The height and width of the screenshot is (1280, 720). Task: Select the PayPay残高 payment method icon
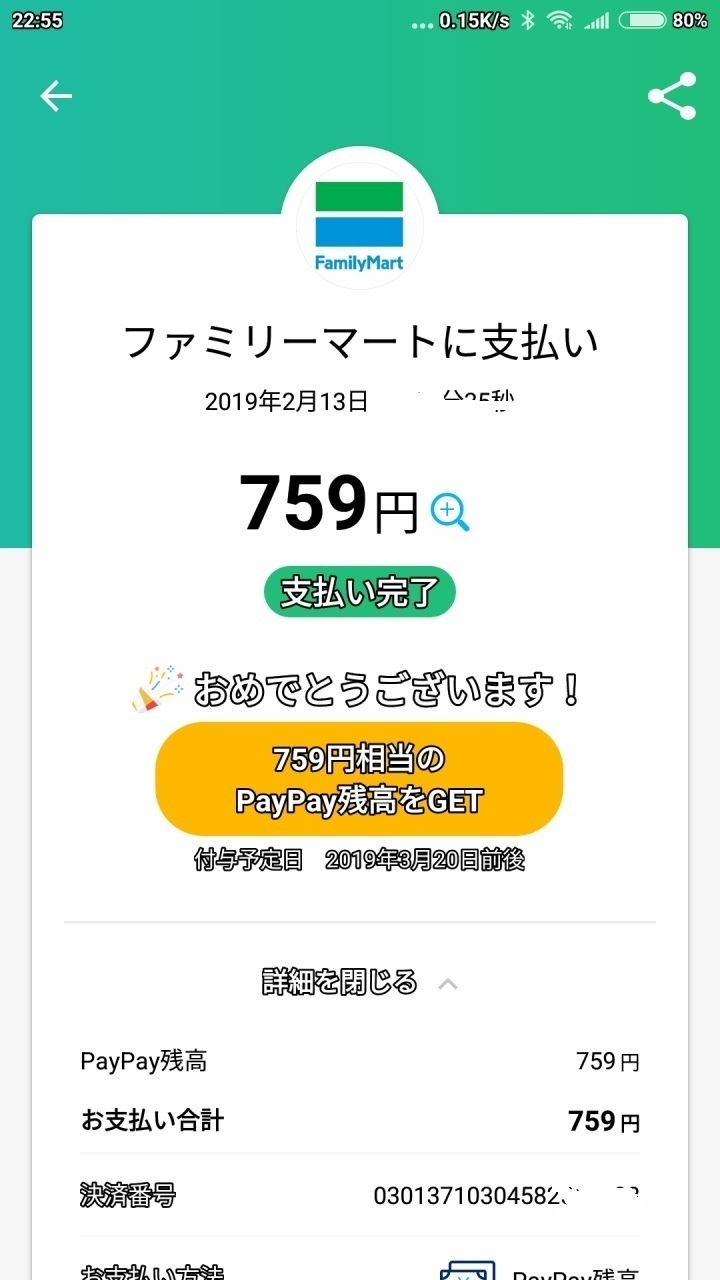click(470, 1272)
